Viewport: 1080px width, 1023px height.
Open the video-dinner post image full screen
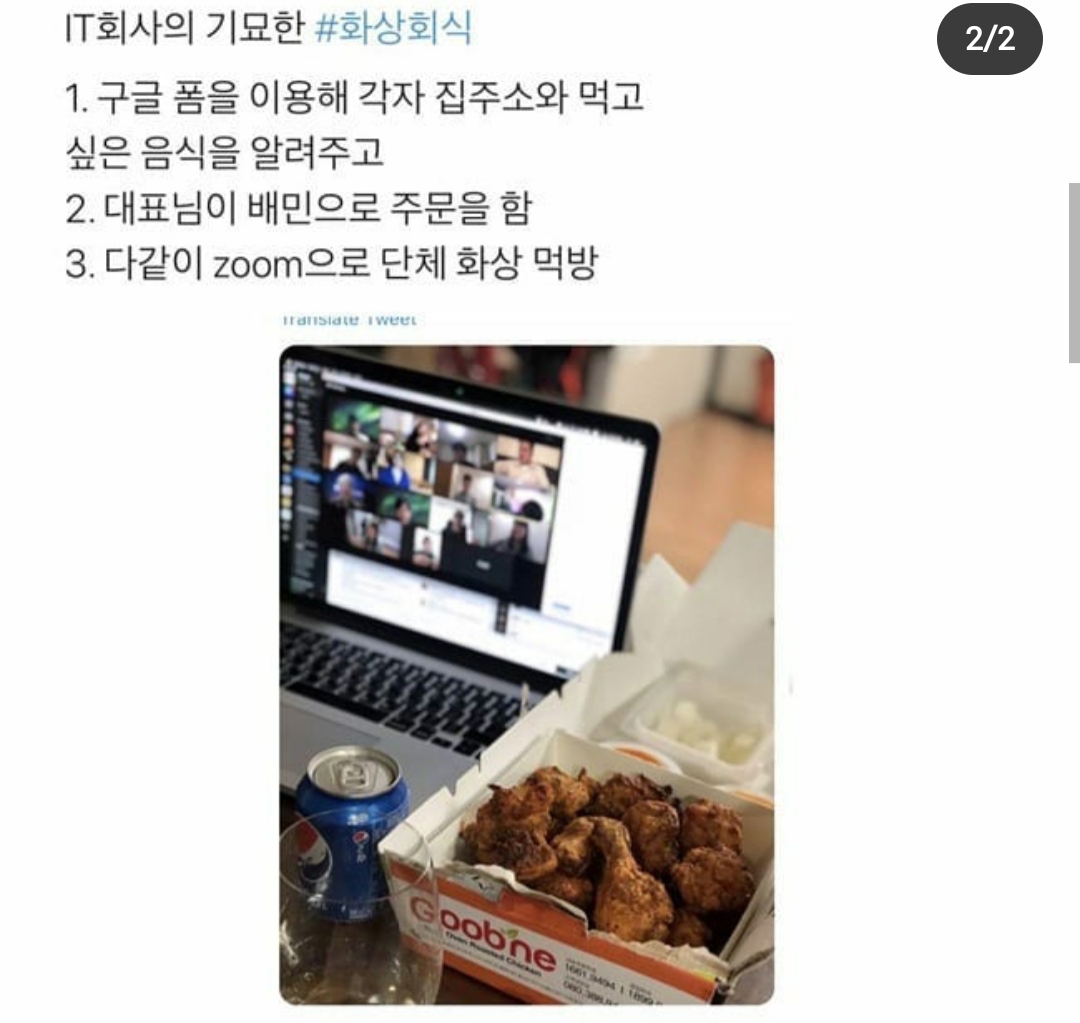click(x=526, y=675)
